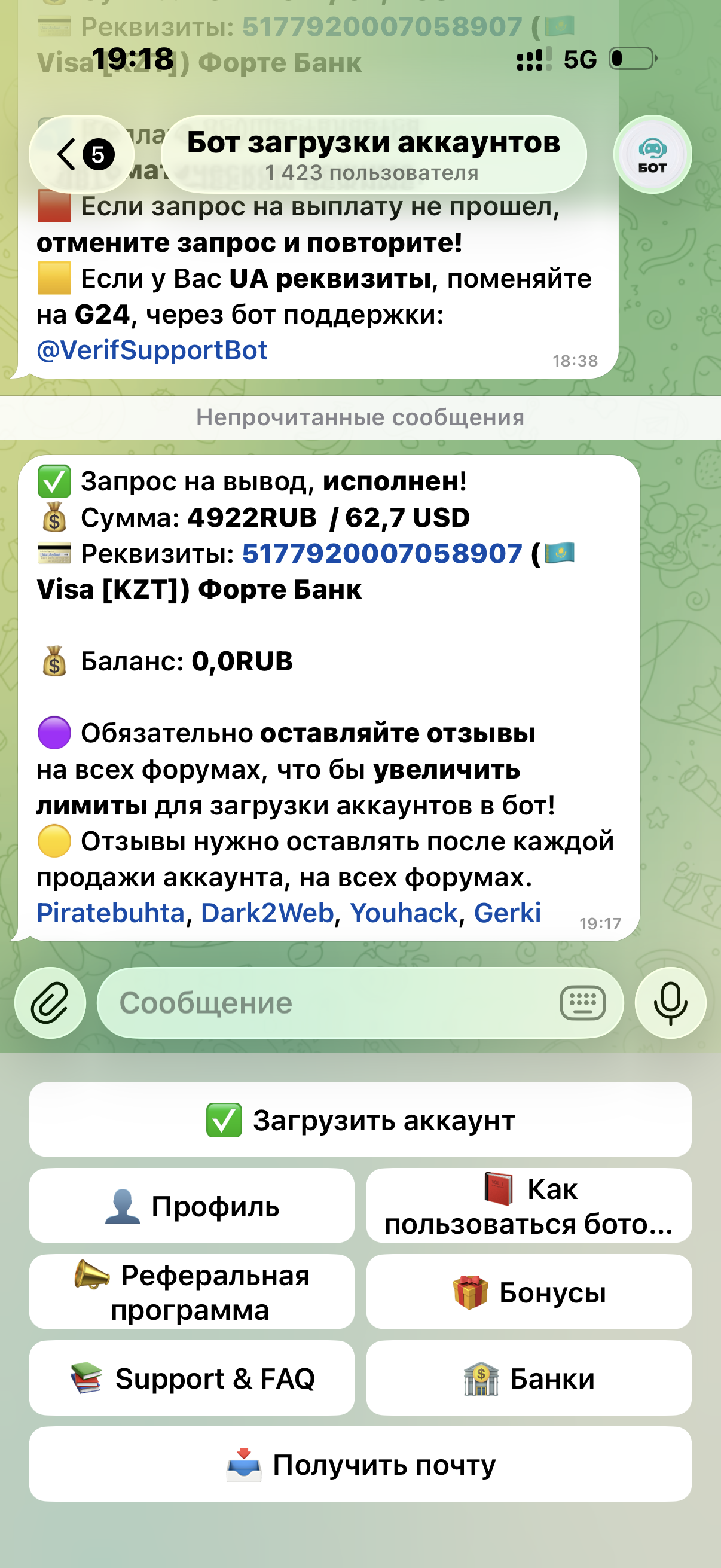Screen dimensions: 721x1568
Task: Toggle the bot keyboard icon in the message field
Action: [582, 1003]
